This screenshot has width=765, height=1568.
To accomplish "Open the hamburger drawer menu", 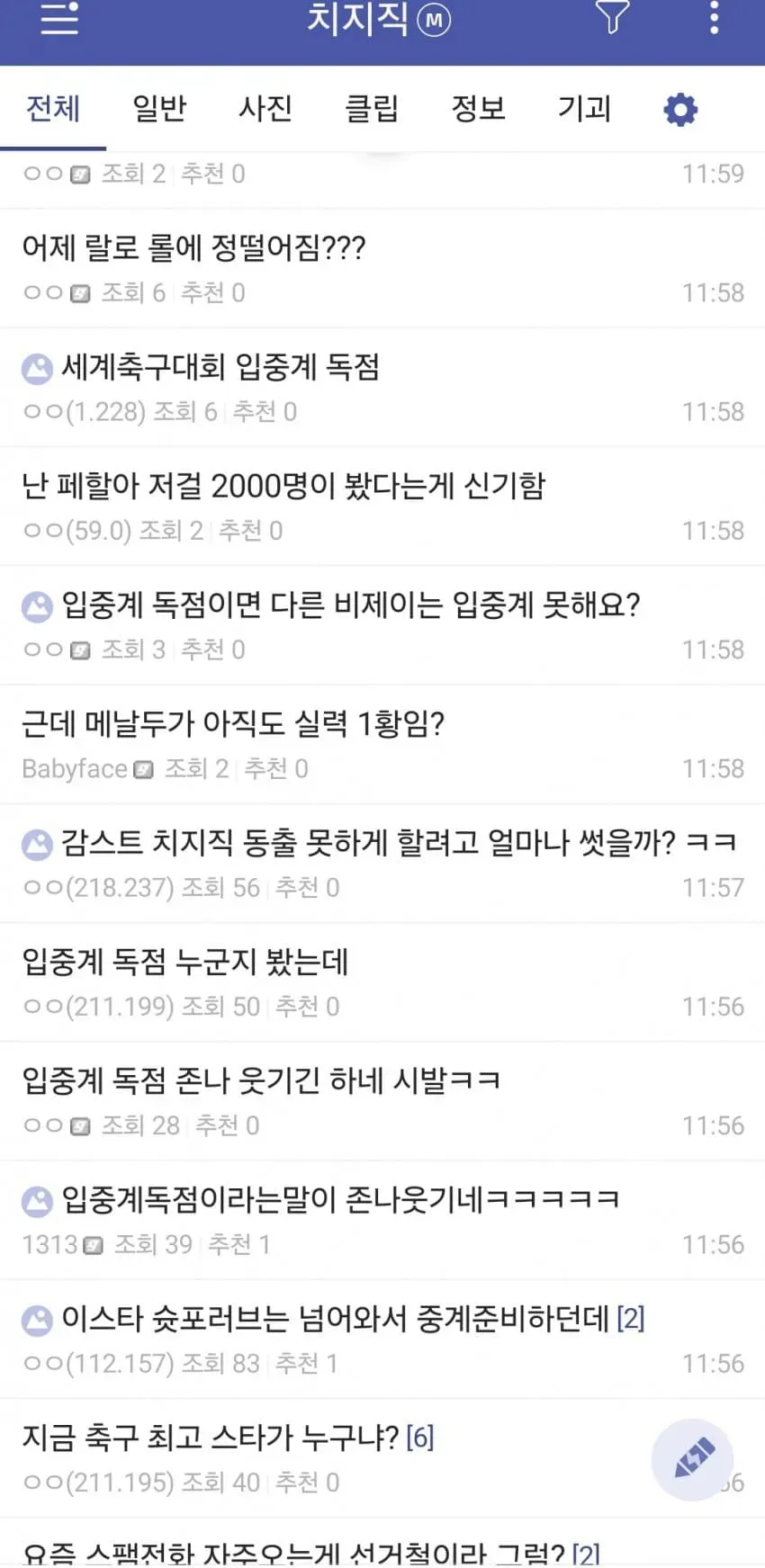I will [59, 18].
